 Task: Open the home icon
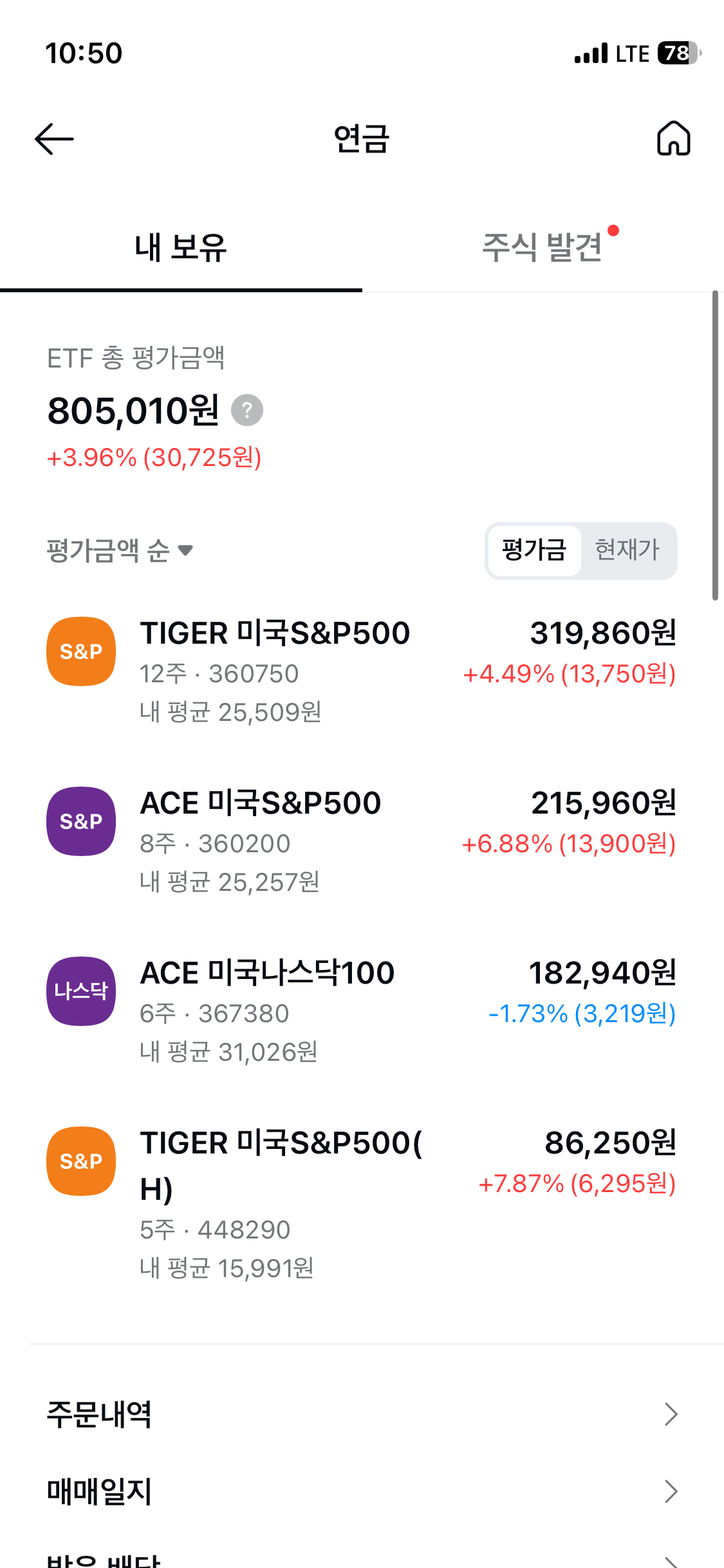pos(673,138)
